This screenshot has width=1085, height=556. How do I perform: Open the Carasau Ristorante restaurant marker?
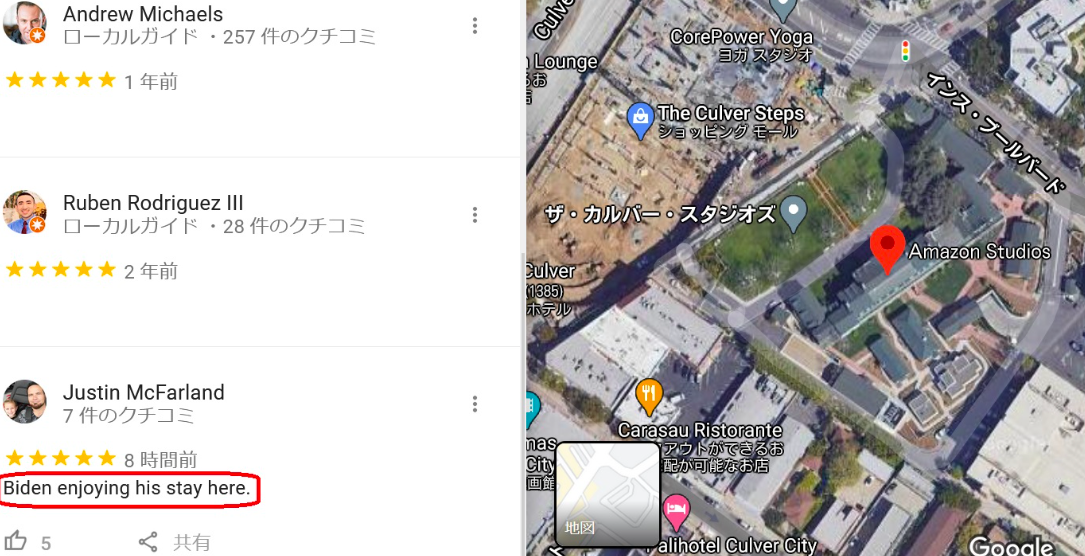pyautogui.click(x=649, y=396)
